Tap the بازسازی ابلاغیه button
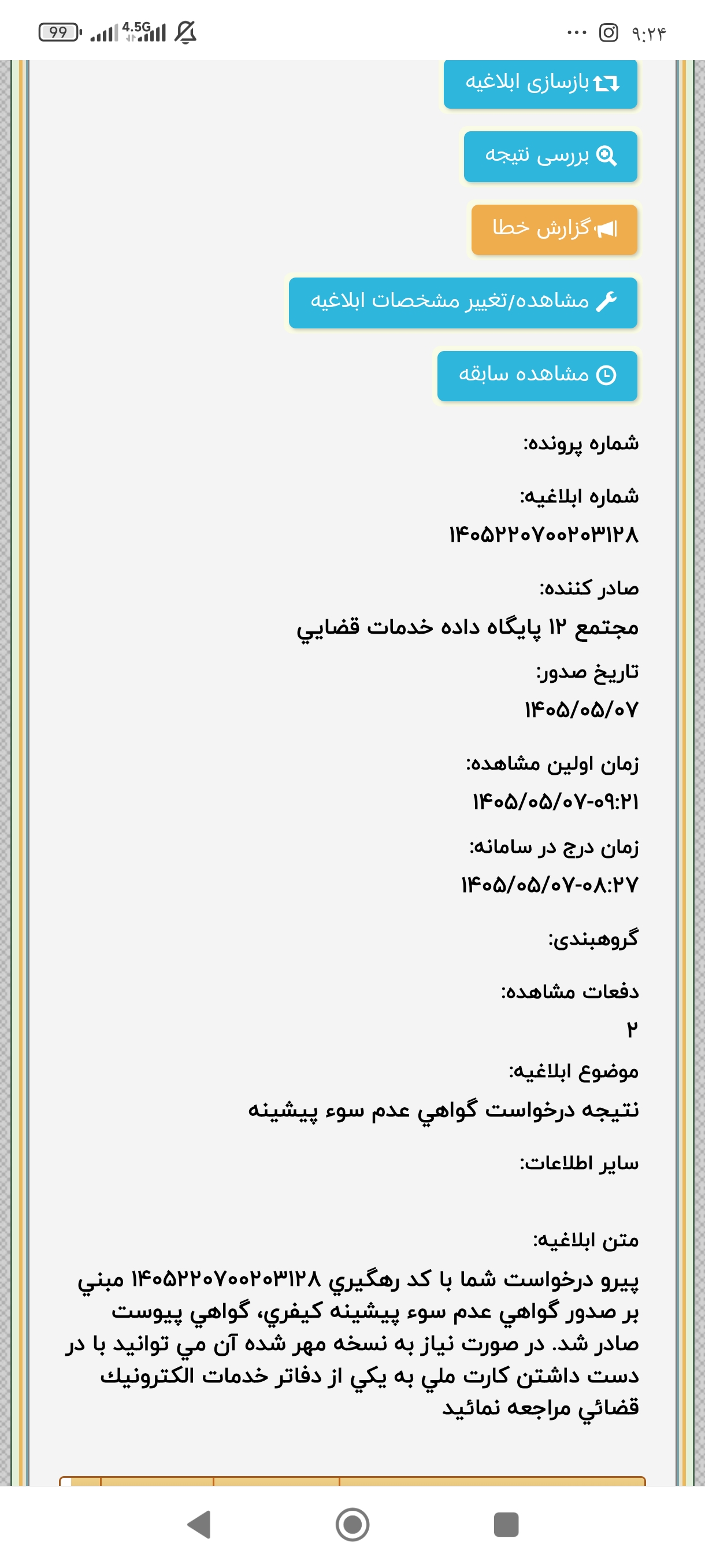 pos(540,83)
